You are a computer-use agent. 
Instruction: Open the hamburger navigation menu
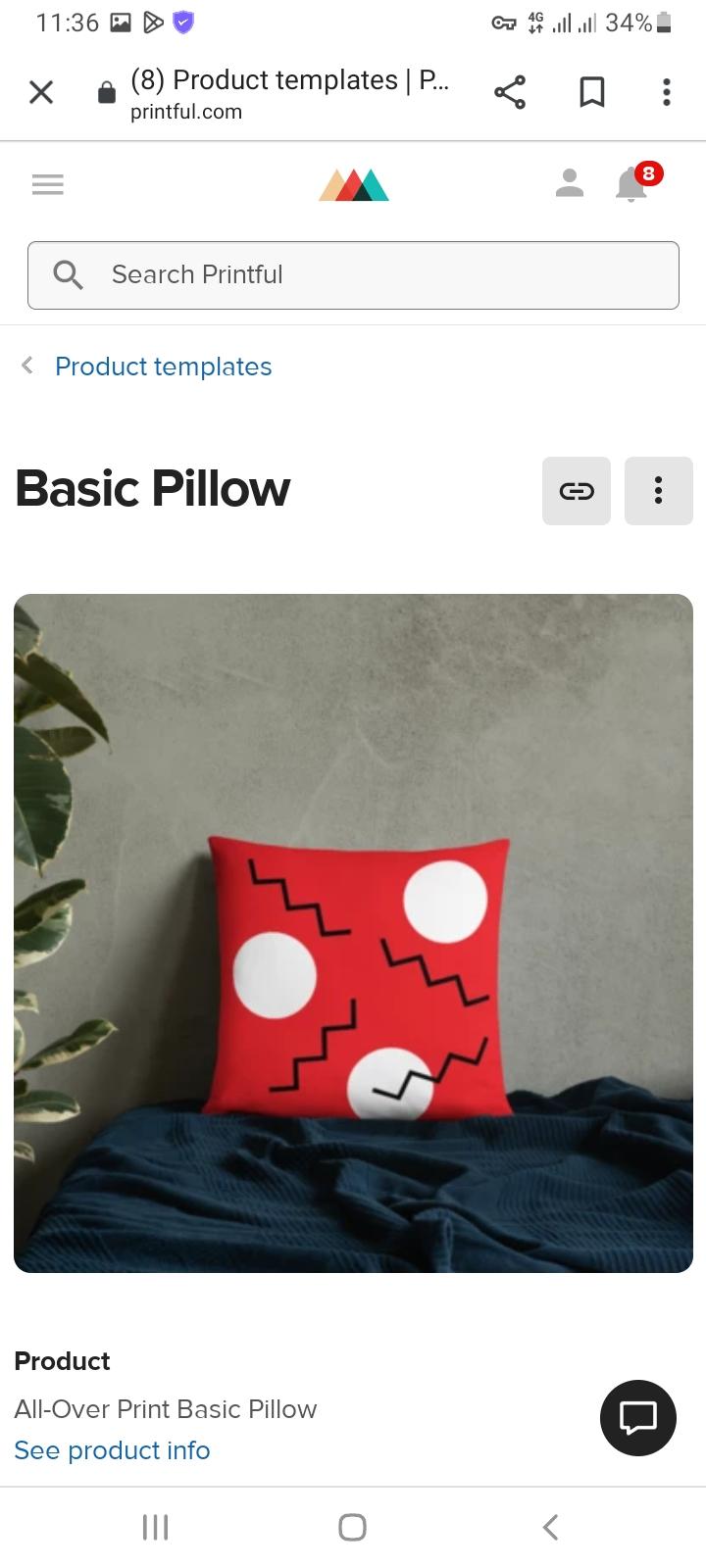[47, 184]
